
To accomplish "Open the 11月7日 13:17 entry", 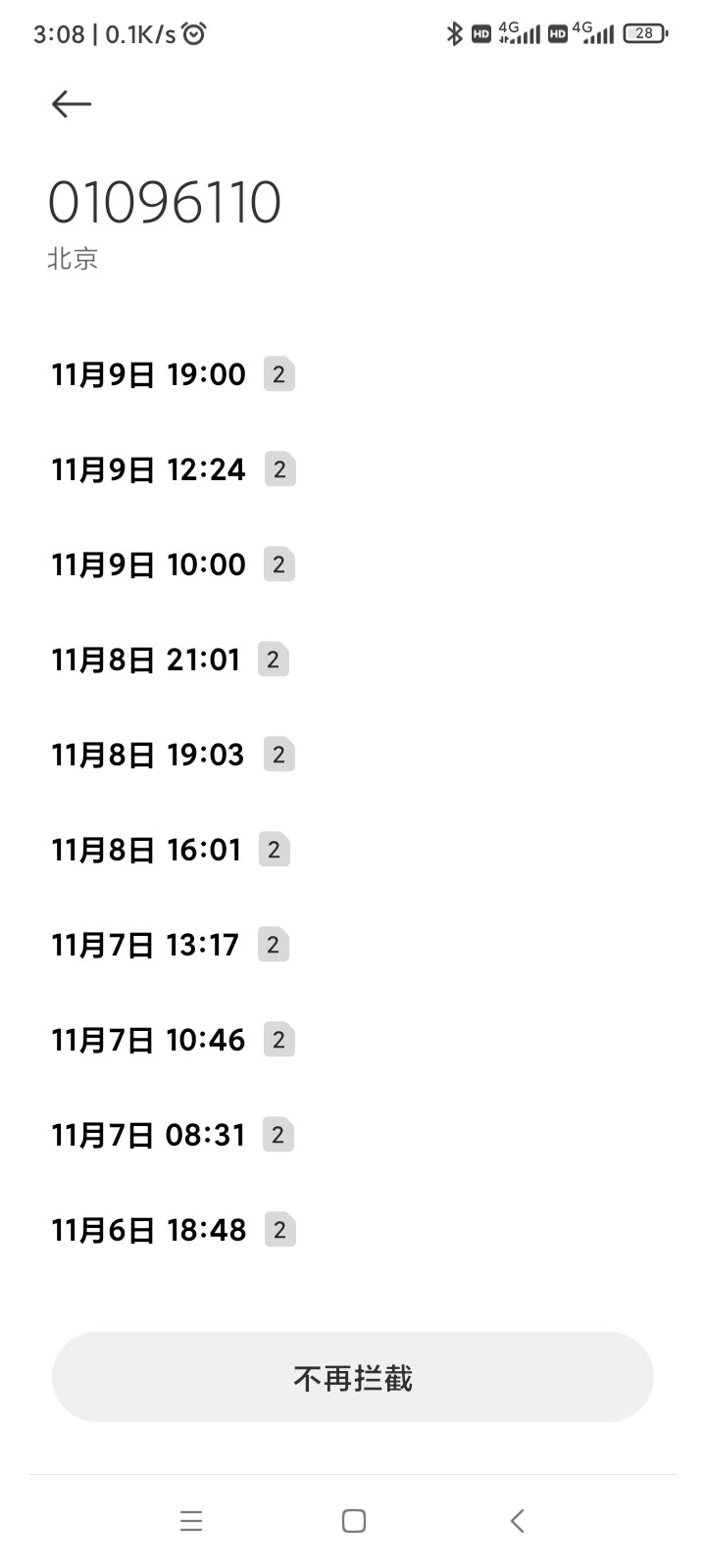I will point(353,945).
